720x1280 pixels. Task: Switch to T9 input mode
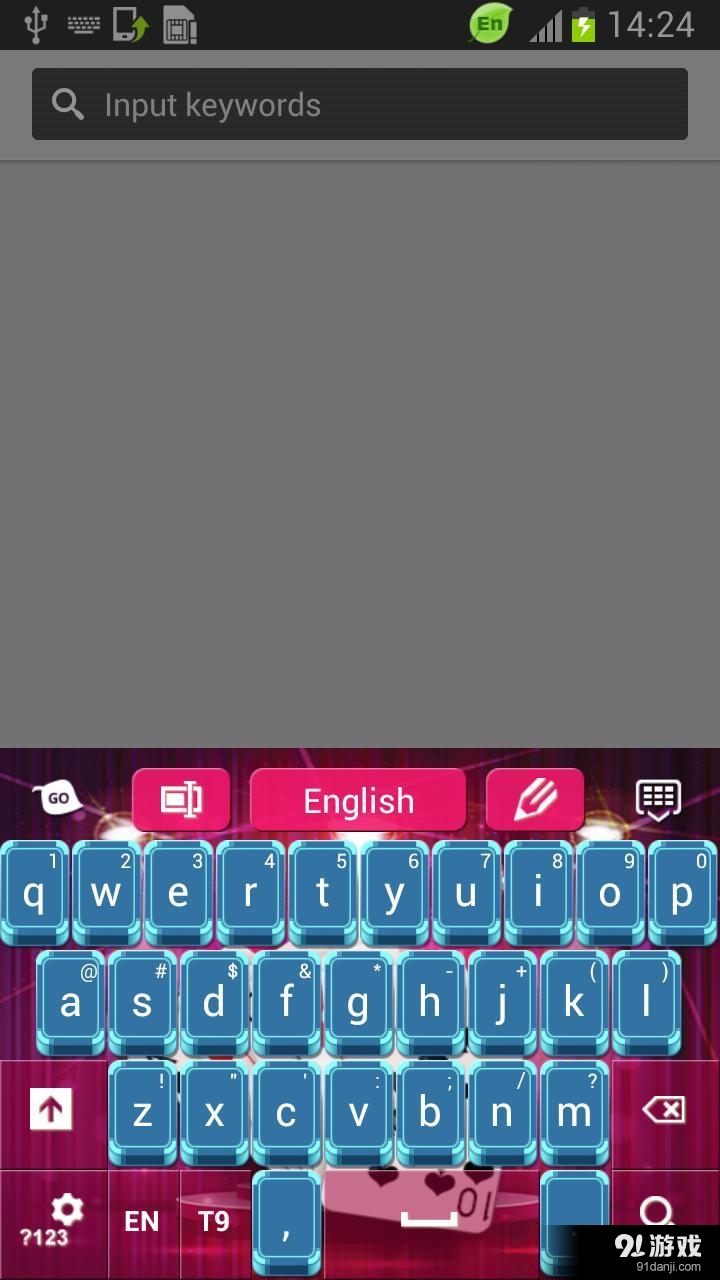214,1222
